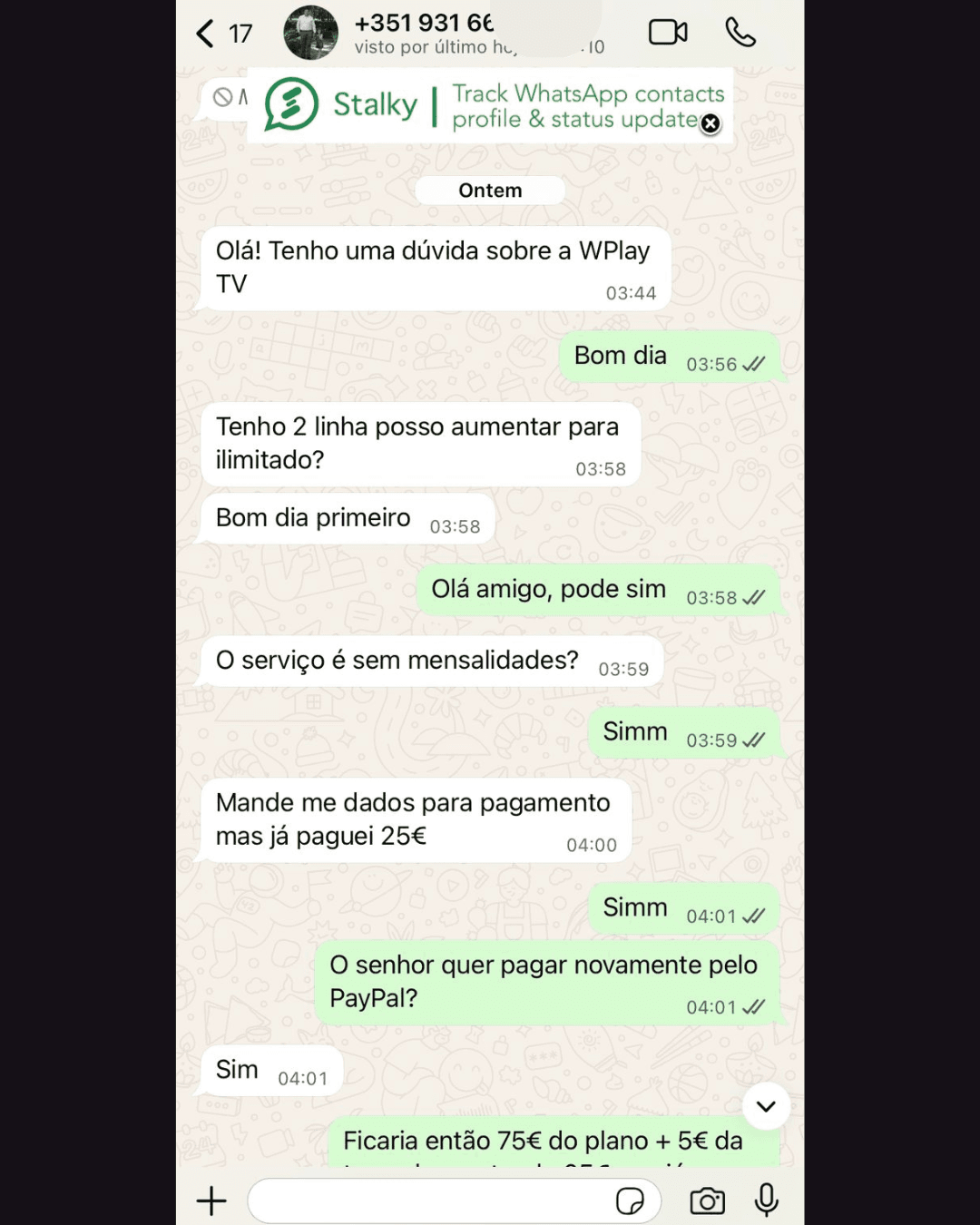Open the sticker picker
This screenshot has height=1225, width=980.
pyautogui.click(x=630, y=1201)
